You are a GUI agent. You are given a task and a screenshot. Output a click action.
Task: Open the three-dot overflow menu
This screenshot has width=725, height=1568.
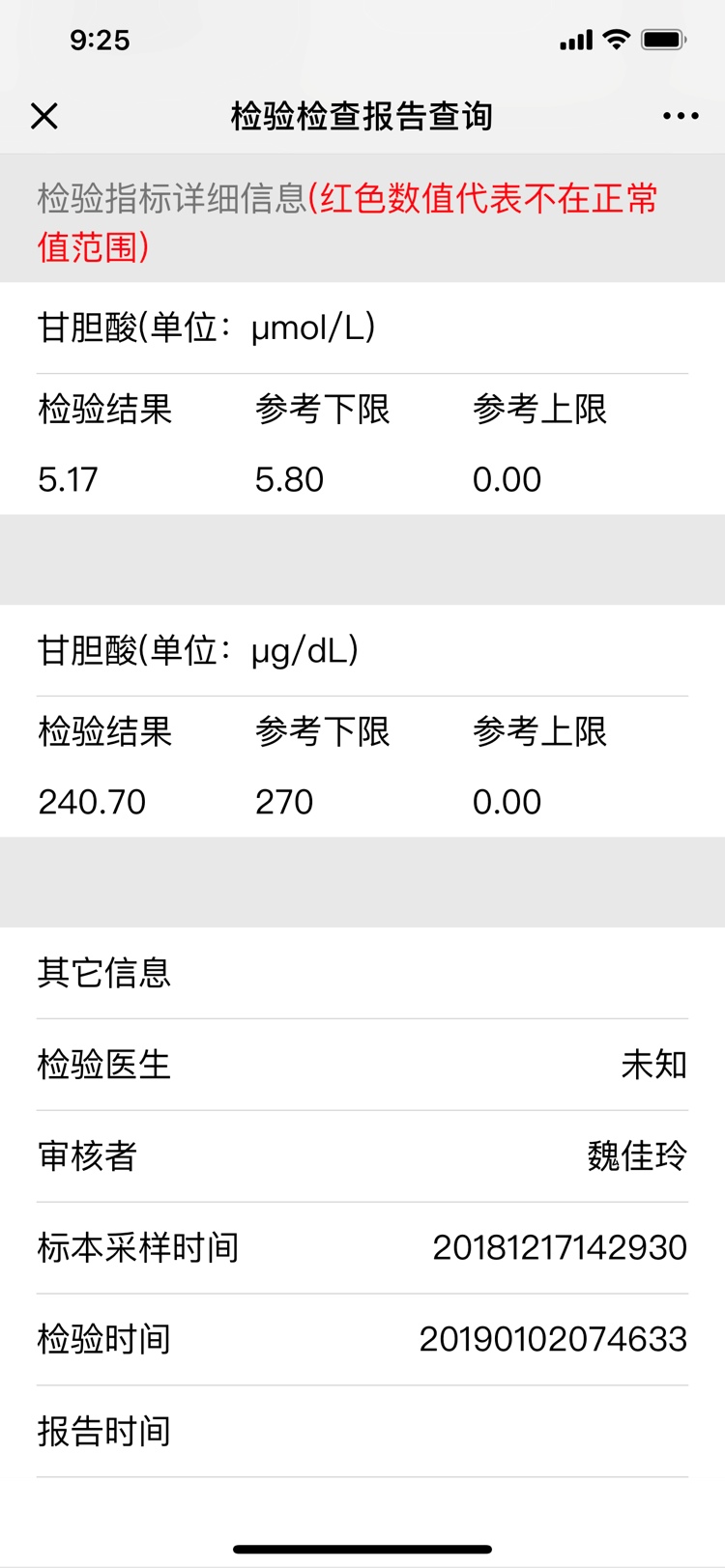(681, 116)
